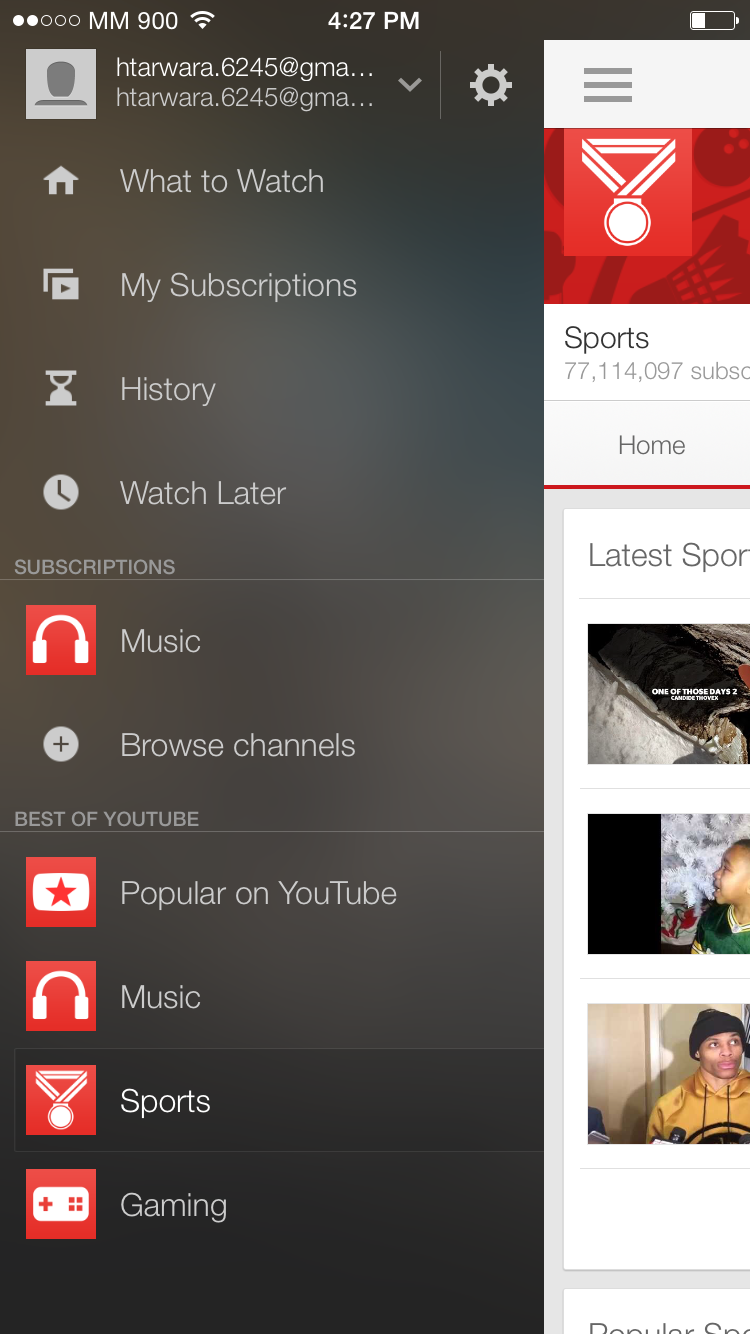Screen dimensions: 750x1334
Task: Open the video of the man in the beanie
Action: coord(668,1074)
